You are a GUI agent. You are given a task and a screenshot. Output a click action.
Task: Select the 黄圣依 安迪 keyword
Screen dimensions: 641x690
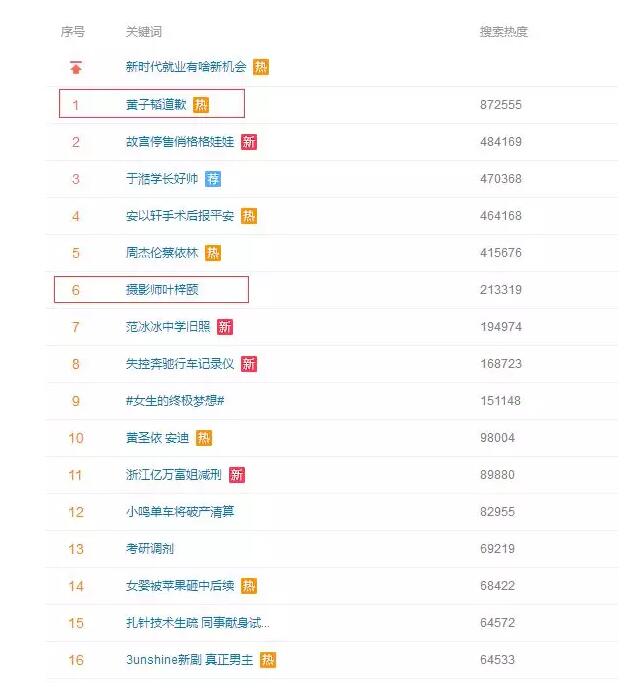click(x=157, y=438)
